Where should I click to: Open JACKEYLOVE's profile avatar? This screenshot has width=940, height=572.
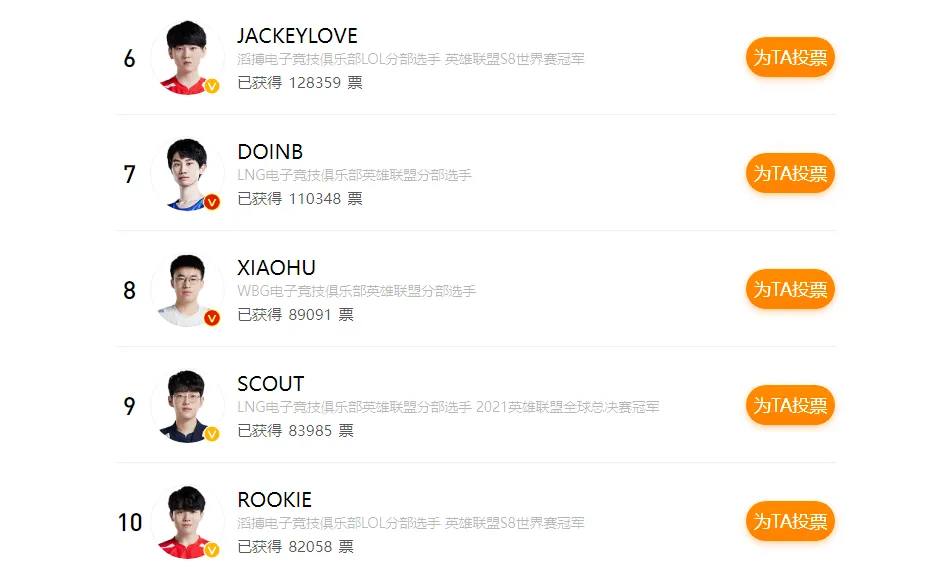tap(186, 58)
